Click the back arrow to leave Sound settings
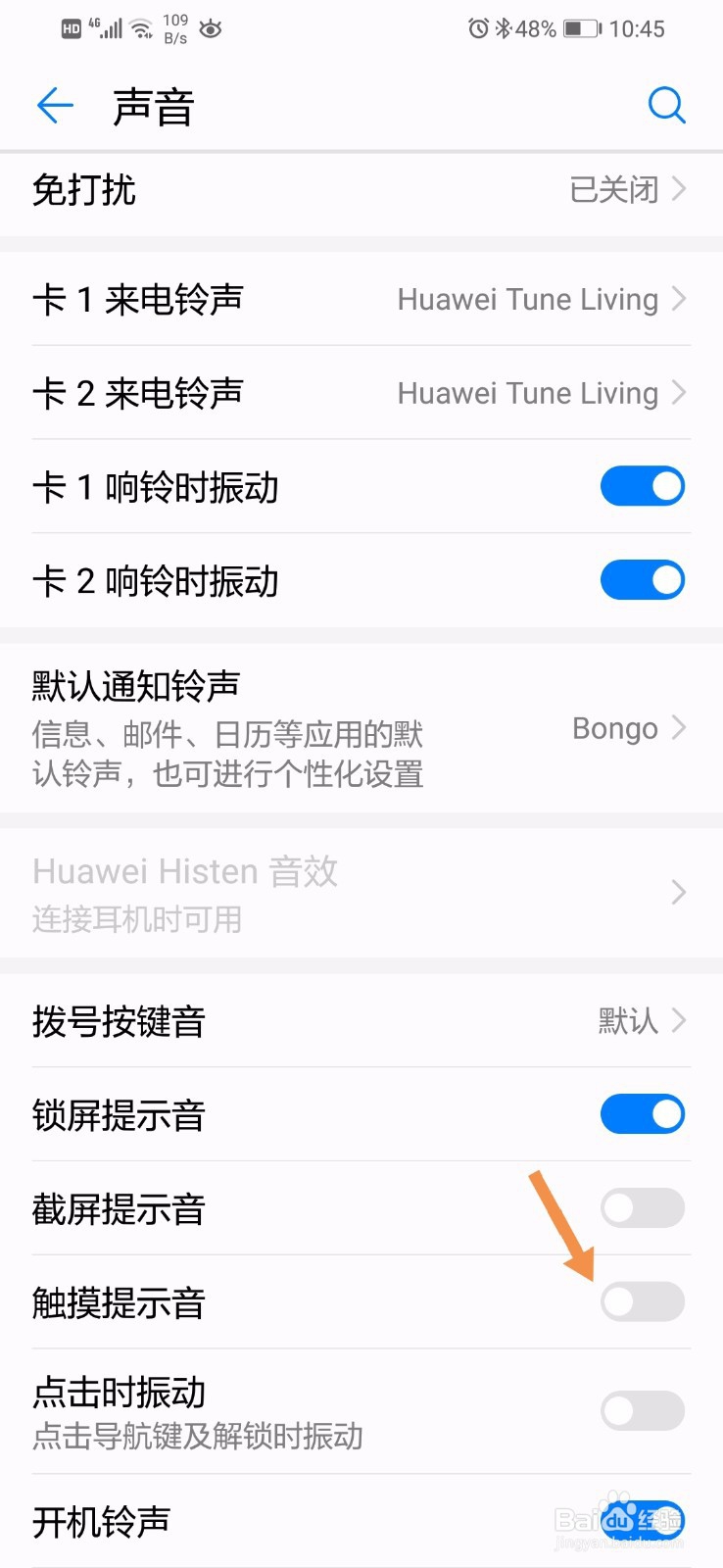This screenshot has width=723, height=1568. click(54, 106)
